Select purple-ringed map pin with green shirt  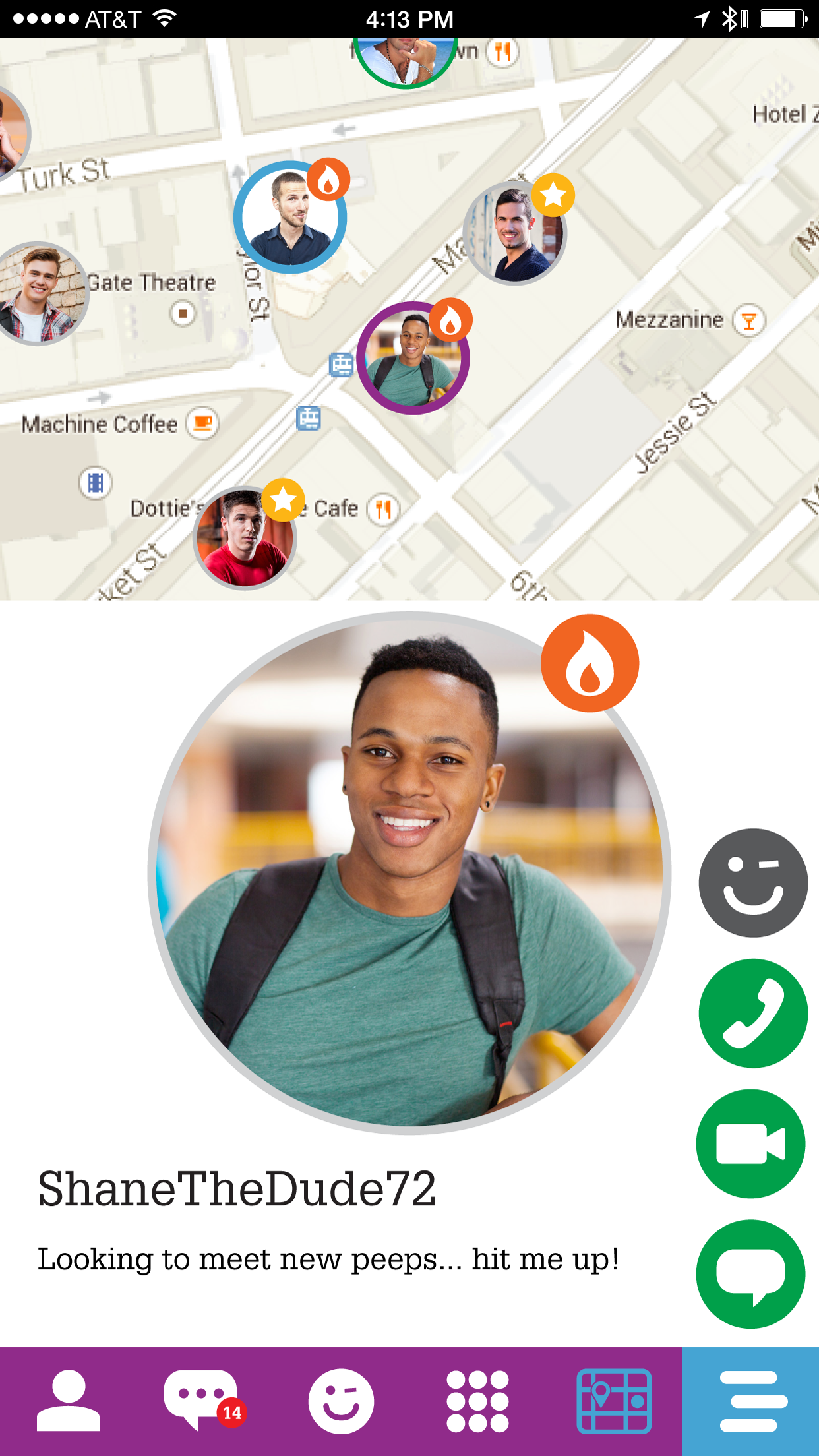[x=413, y=359]
